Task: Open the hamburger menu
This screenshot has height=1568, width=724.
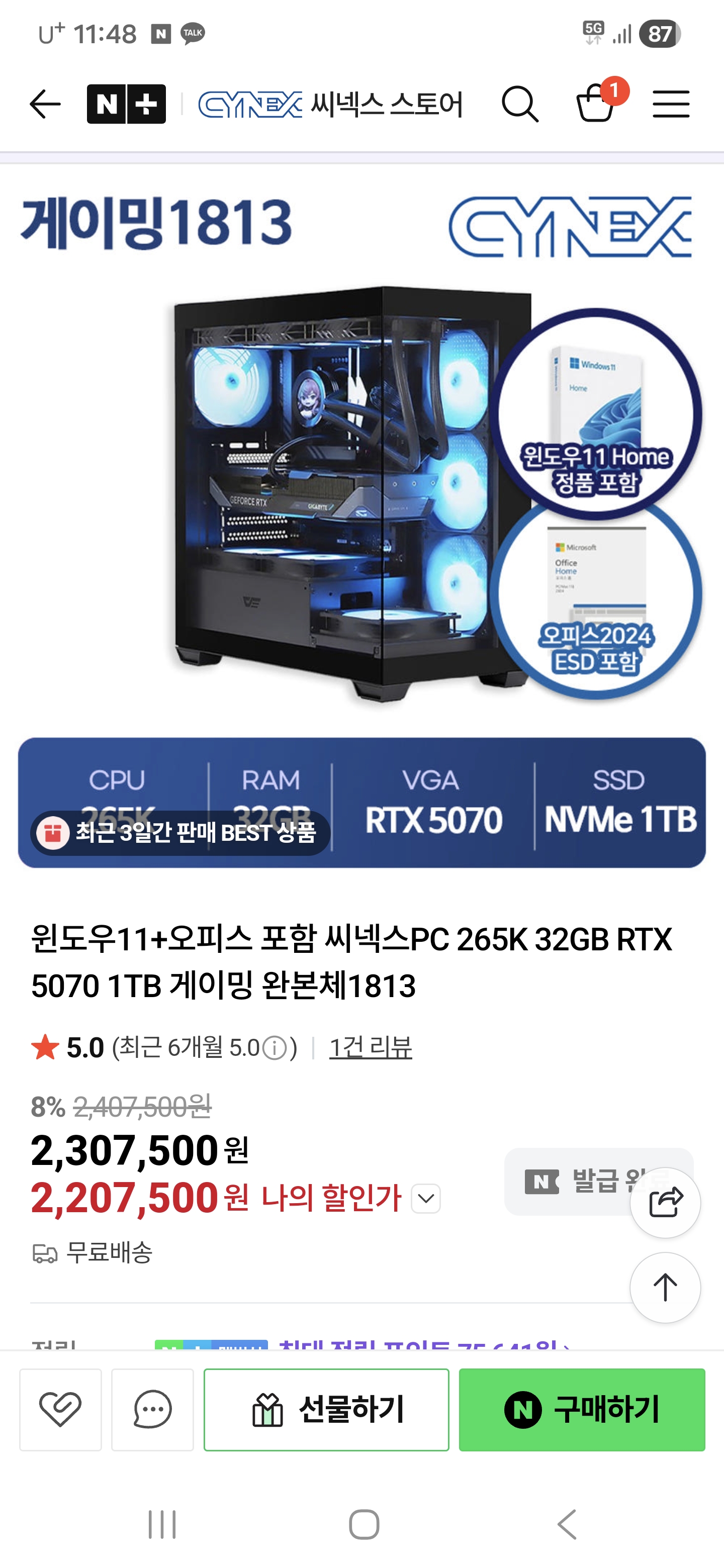Action: [x=671, y=104]
